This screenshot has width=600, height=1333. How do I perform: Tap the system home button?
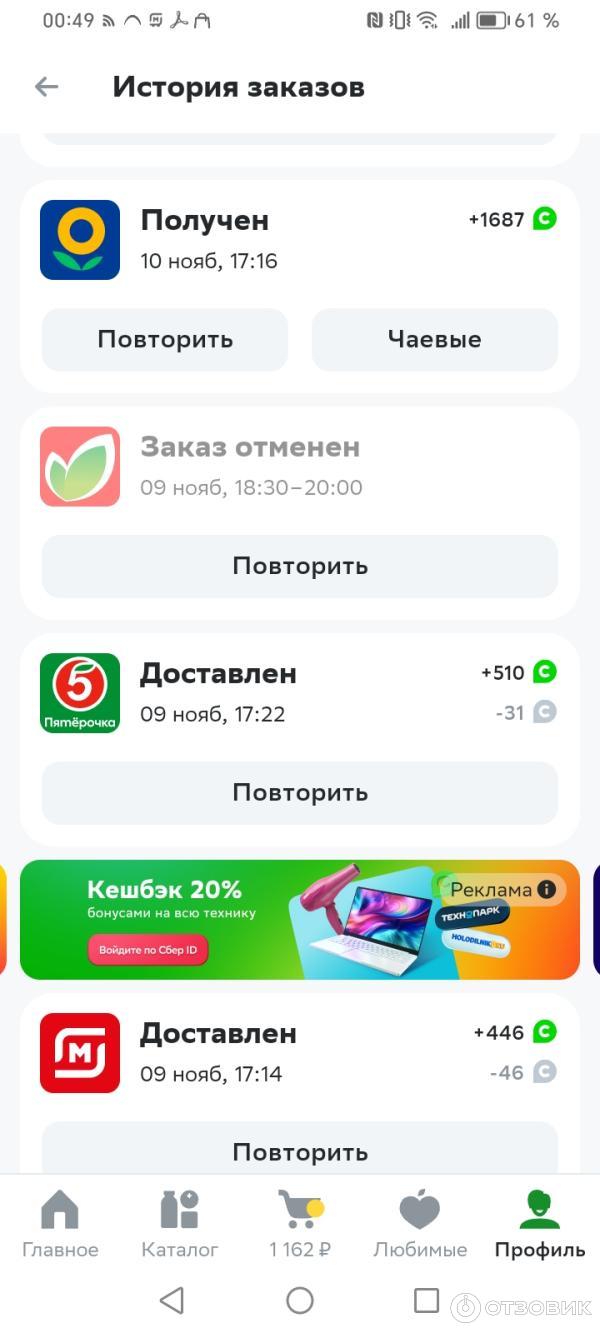click(300, 1300)
